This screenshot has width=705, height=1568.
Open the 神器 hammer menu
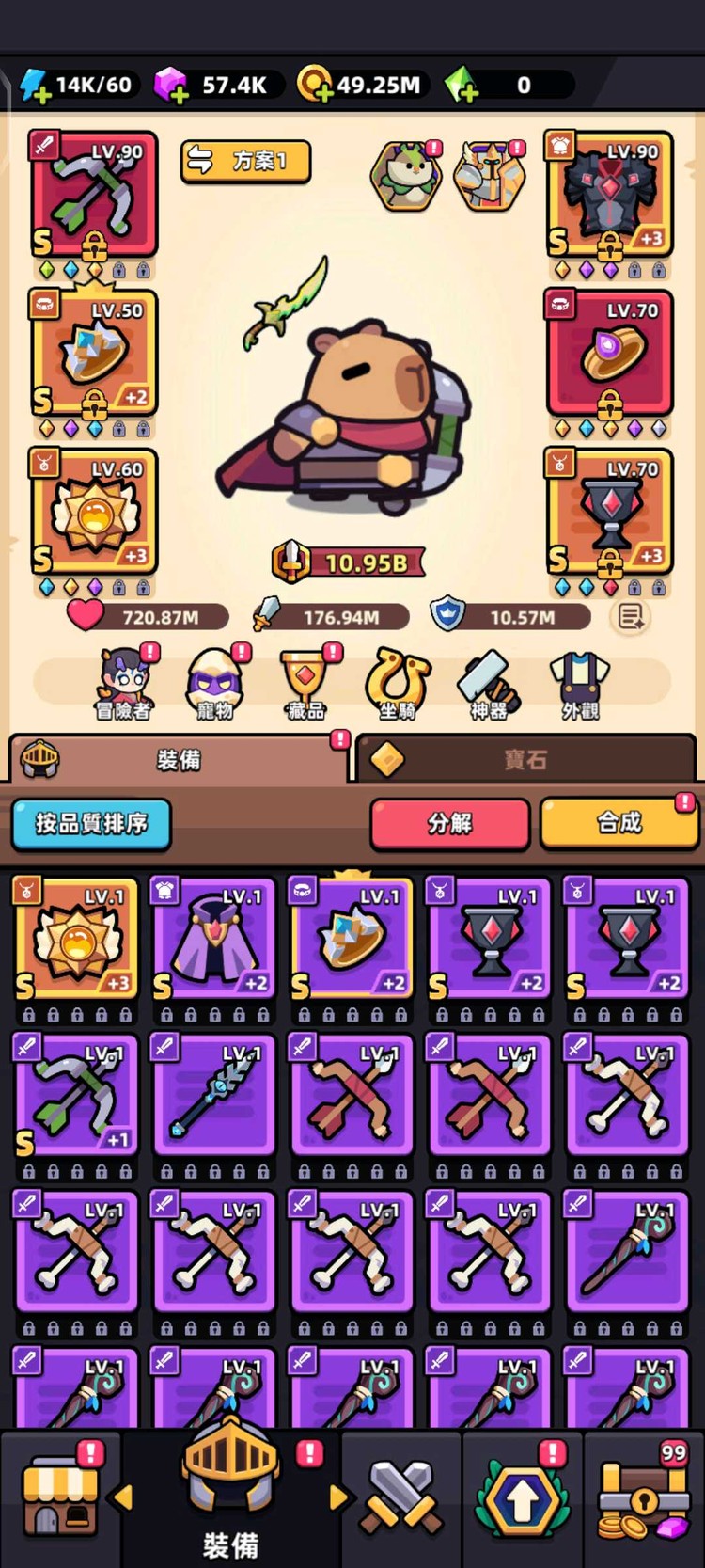(x=488, y=684)
